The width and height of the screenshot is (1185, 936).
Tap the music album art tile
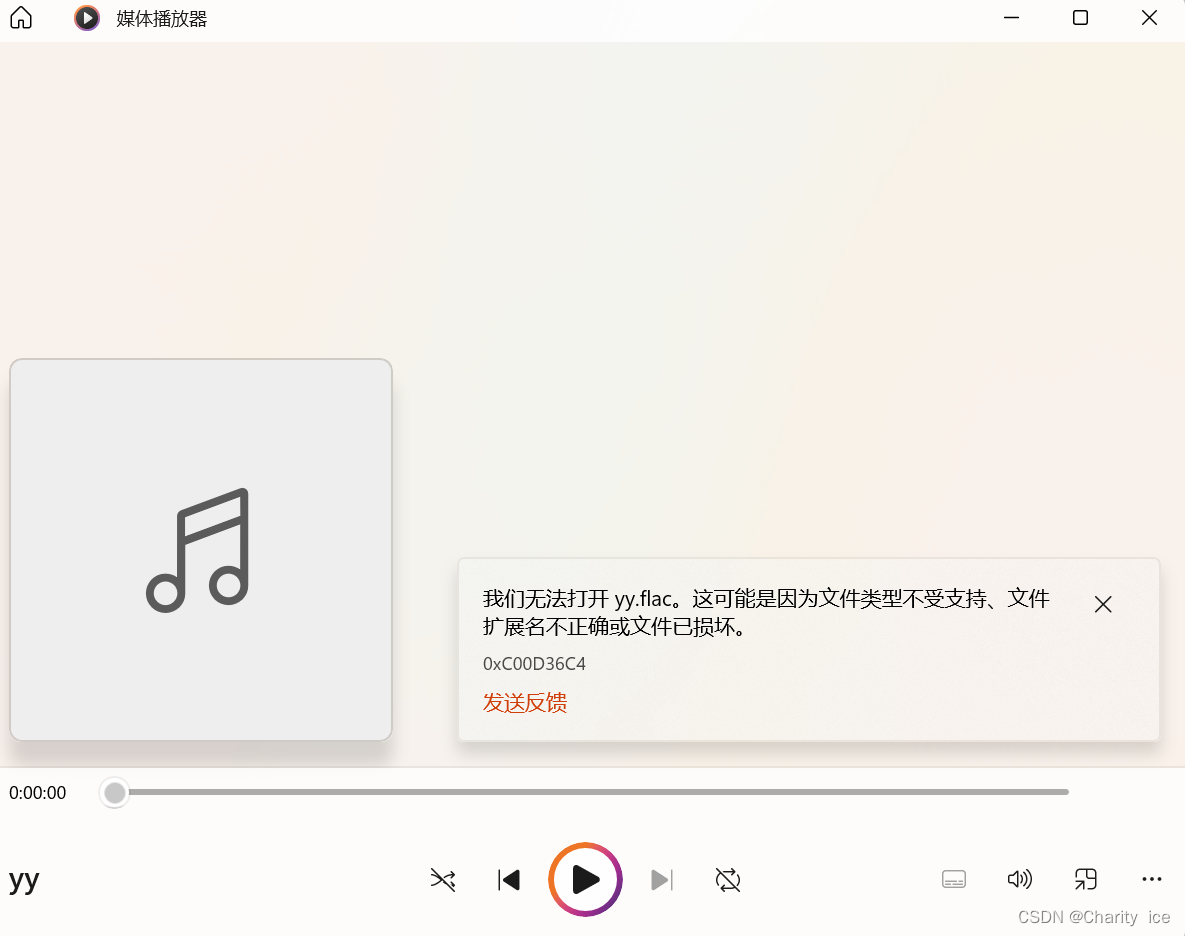click(201, 550)
